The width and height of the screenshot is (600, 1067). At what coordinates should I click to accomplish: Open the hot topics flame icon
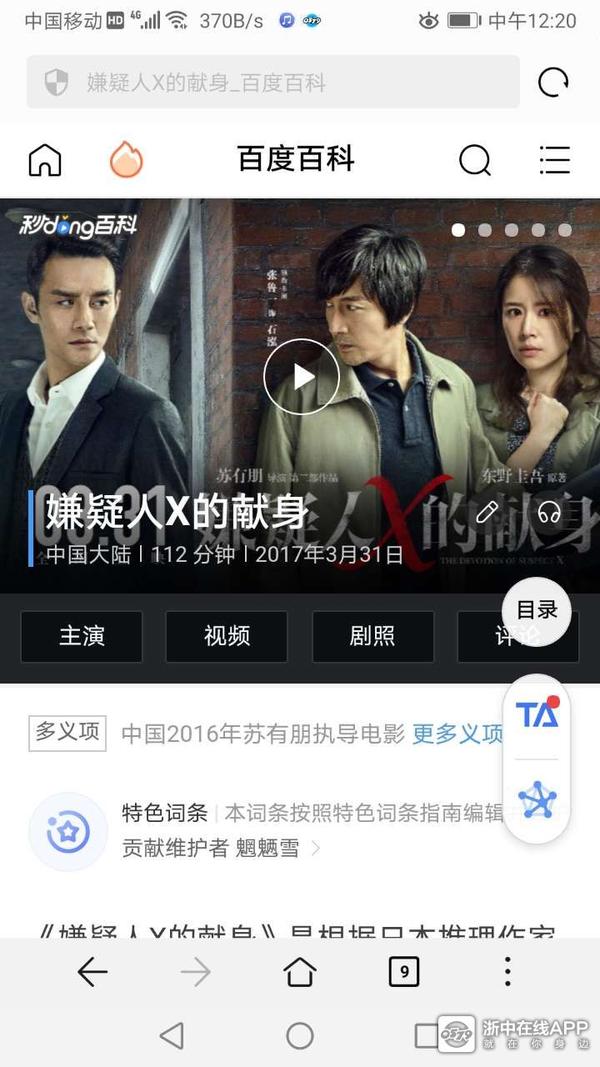[126, 160]
